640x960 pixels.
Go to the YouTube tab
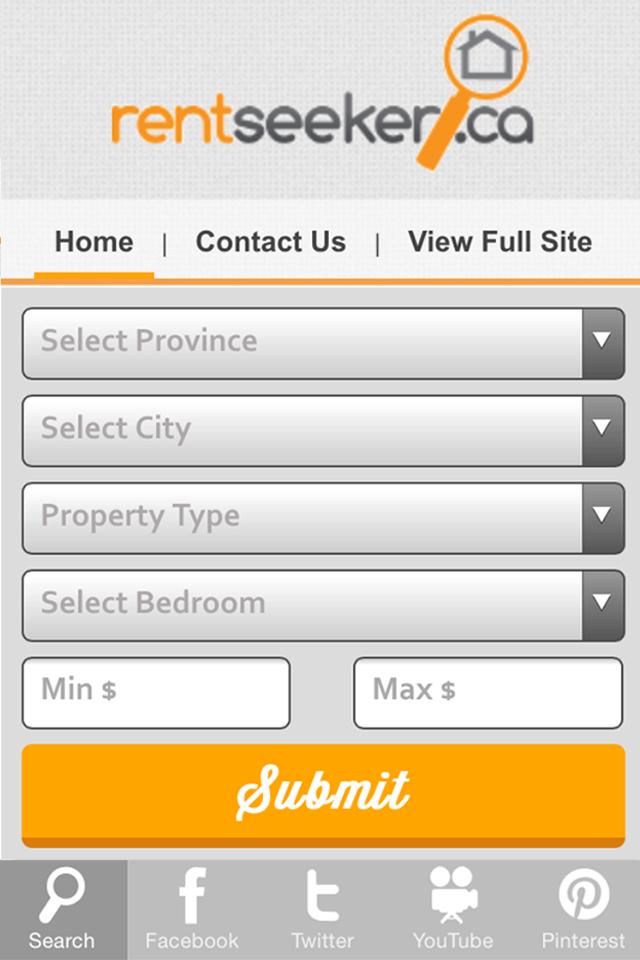(453, 910)
